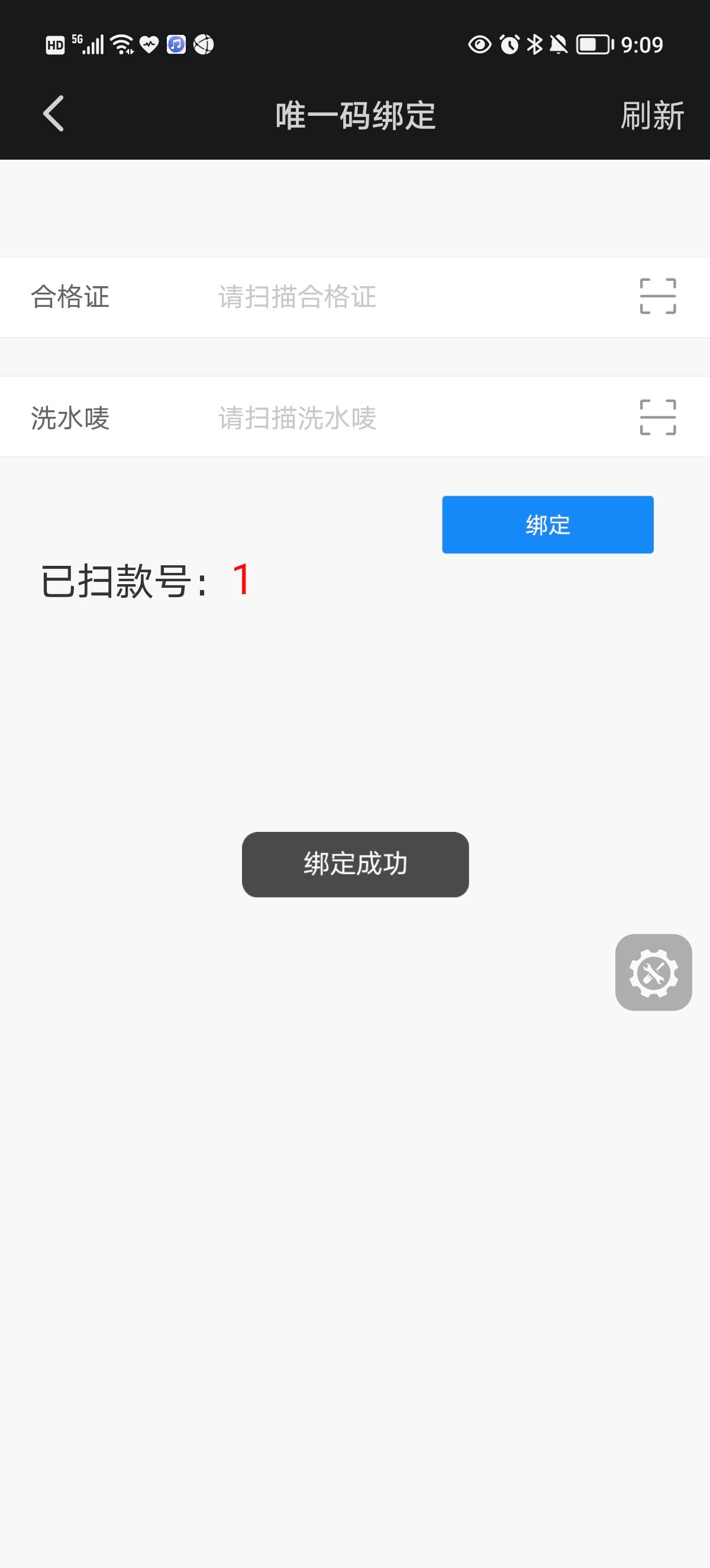Open the floating settings tool button
Screen dimensions: 710x1568
[653, 972]
